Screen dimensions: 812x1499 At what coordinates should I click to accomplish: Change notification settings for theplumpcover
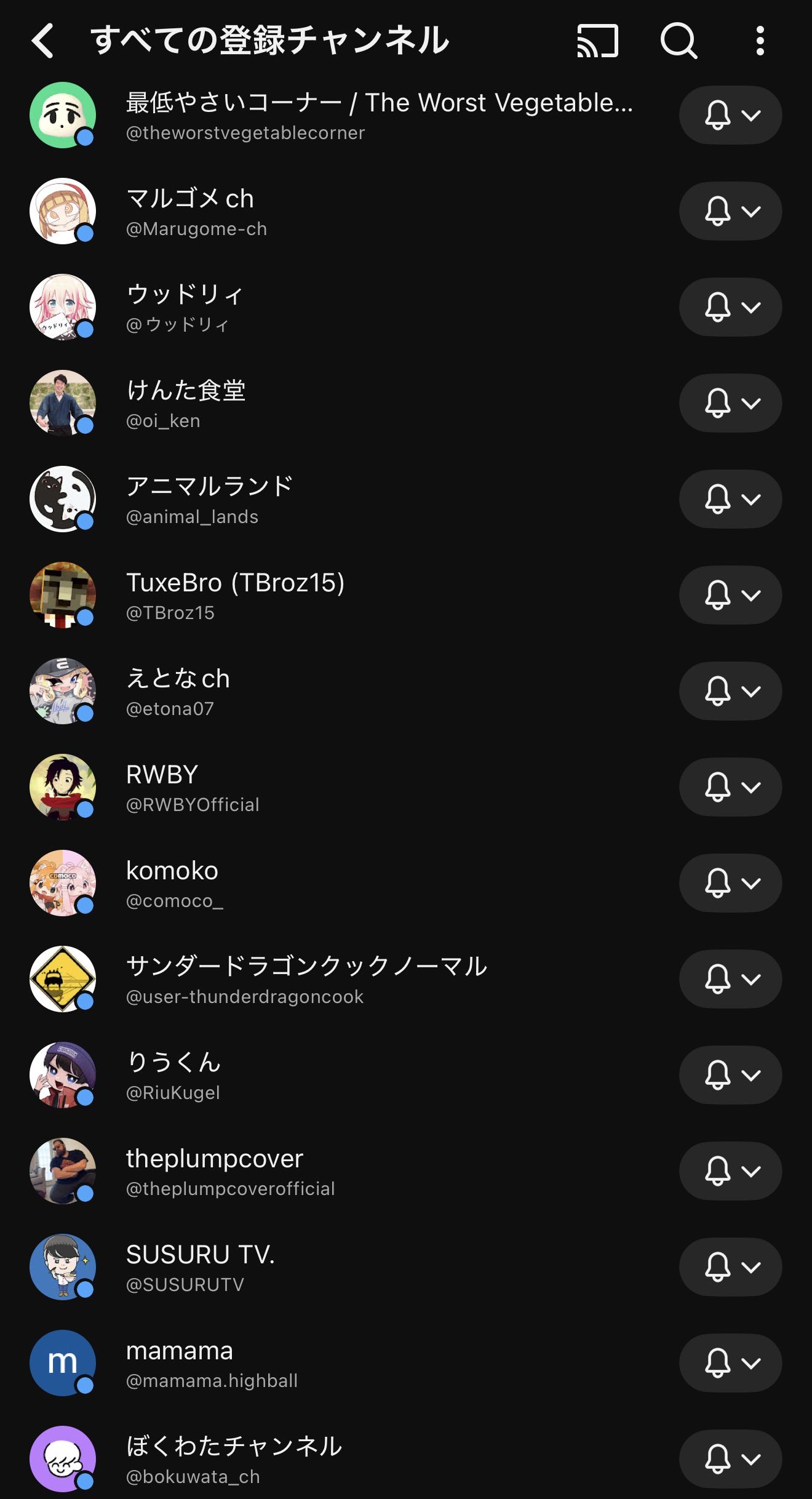click(730, 1171)
